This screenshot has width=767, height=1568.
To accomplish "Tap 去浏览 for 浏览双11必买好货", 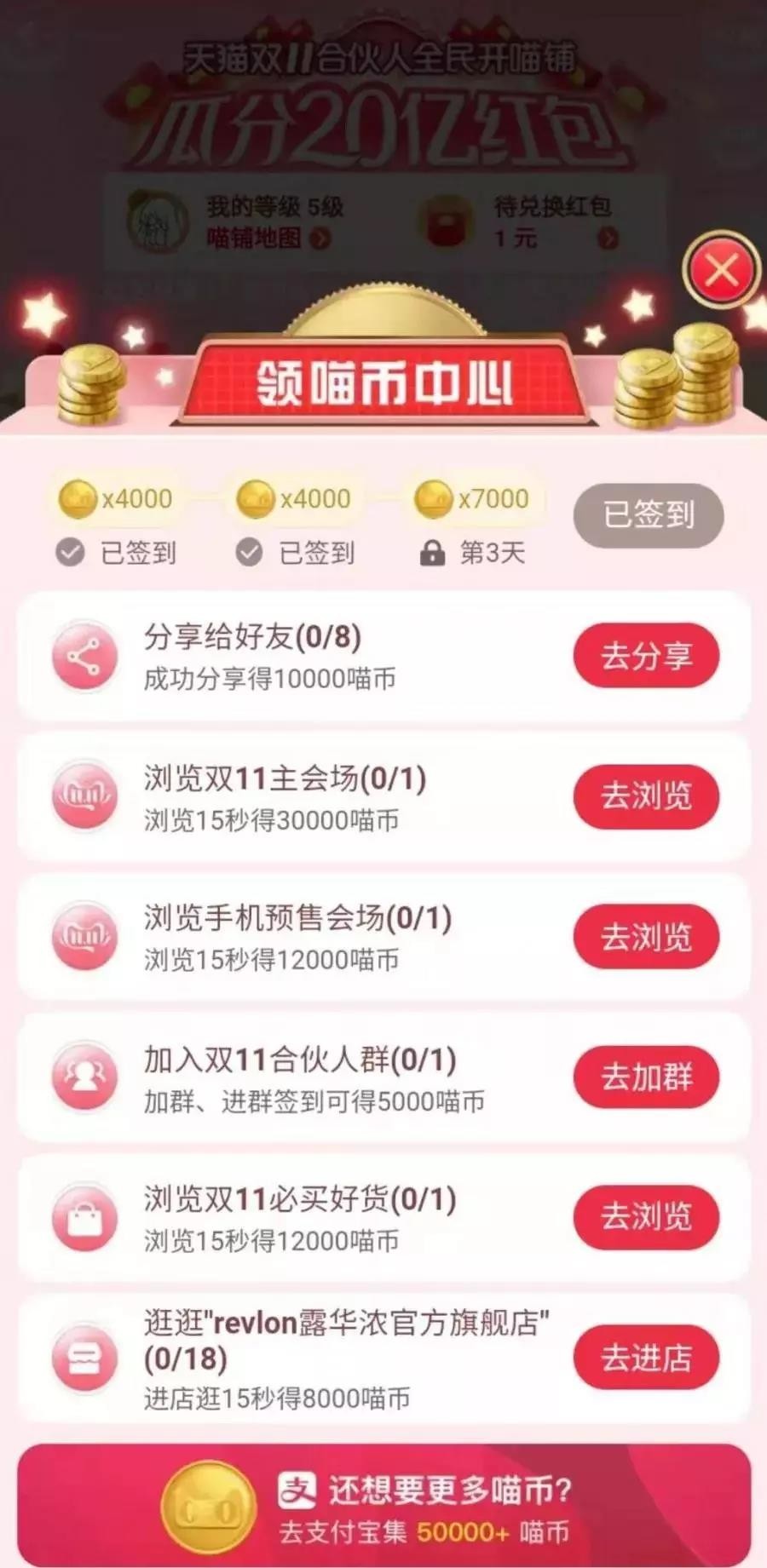I will 646,1216.
